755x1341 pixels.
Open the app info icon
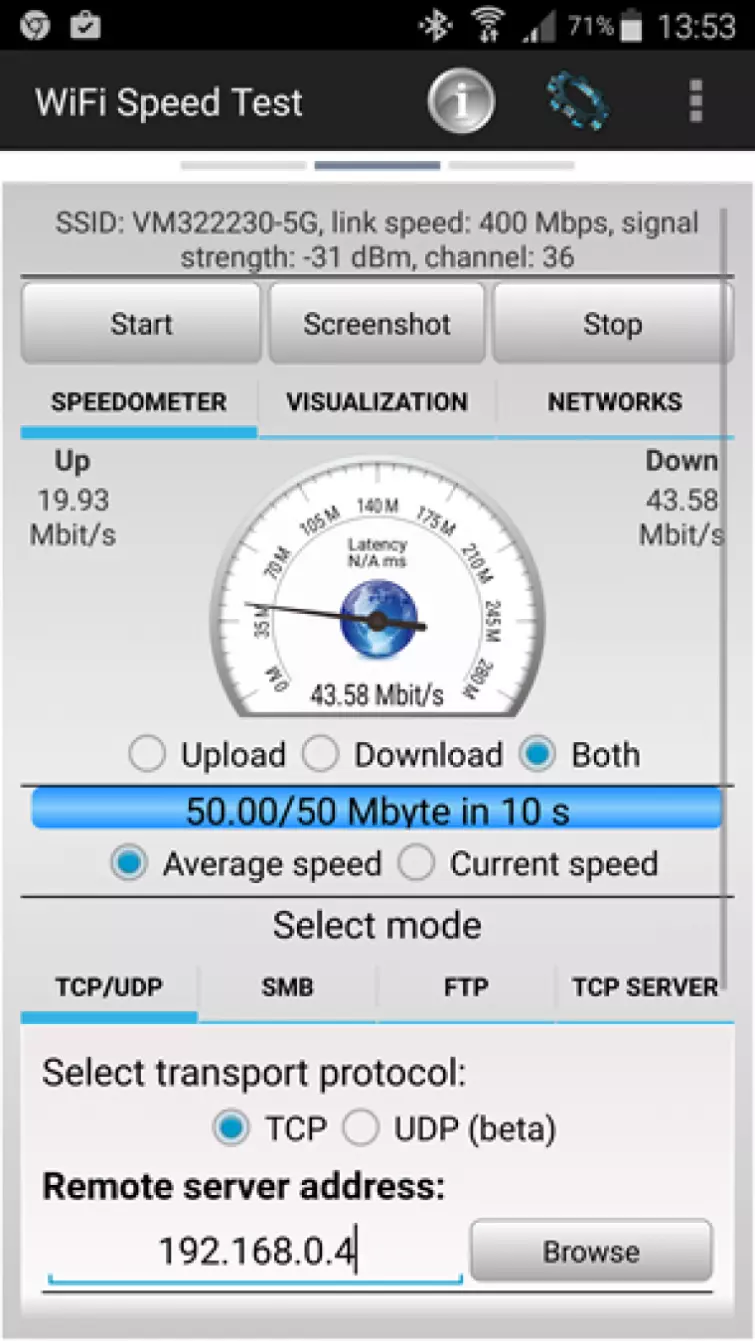coord(460,100)
